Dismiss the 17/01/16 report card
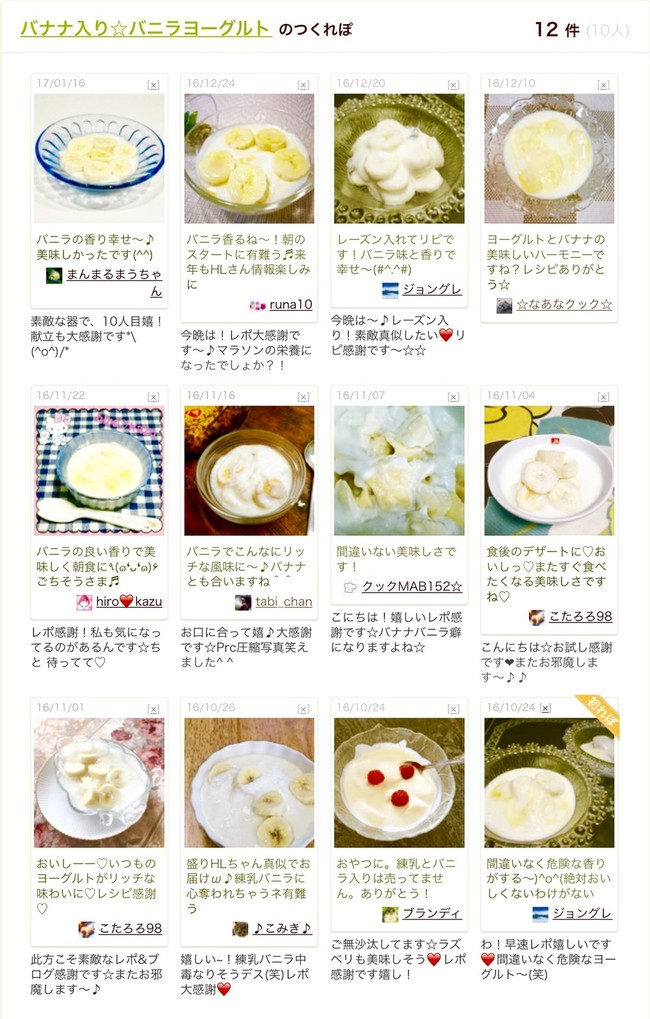 point(153,85)
